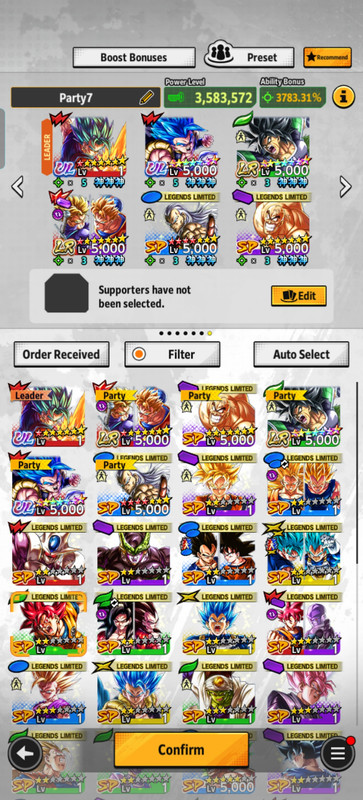
Task: Open the hamburger menu with red dot
Action: coord(337,753)
